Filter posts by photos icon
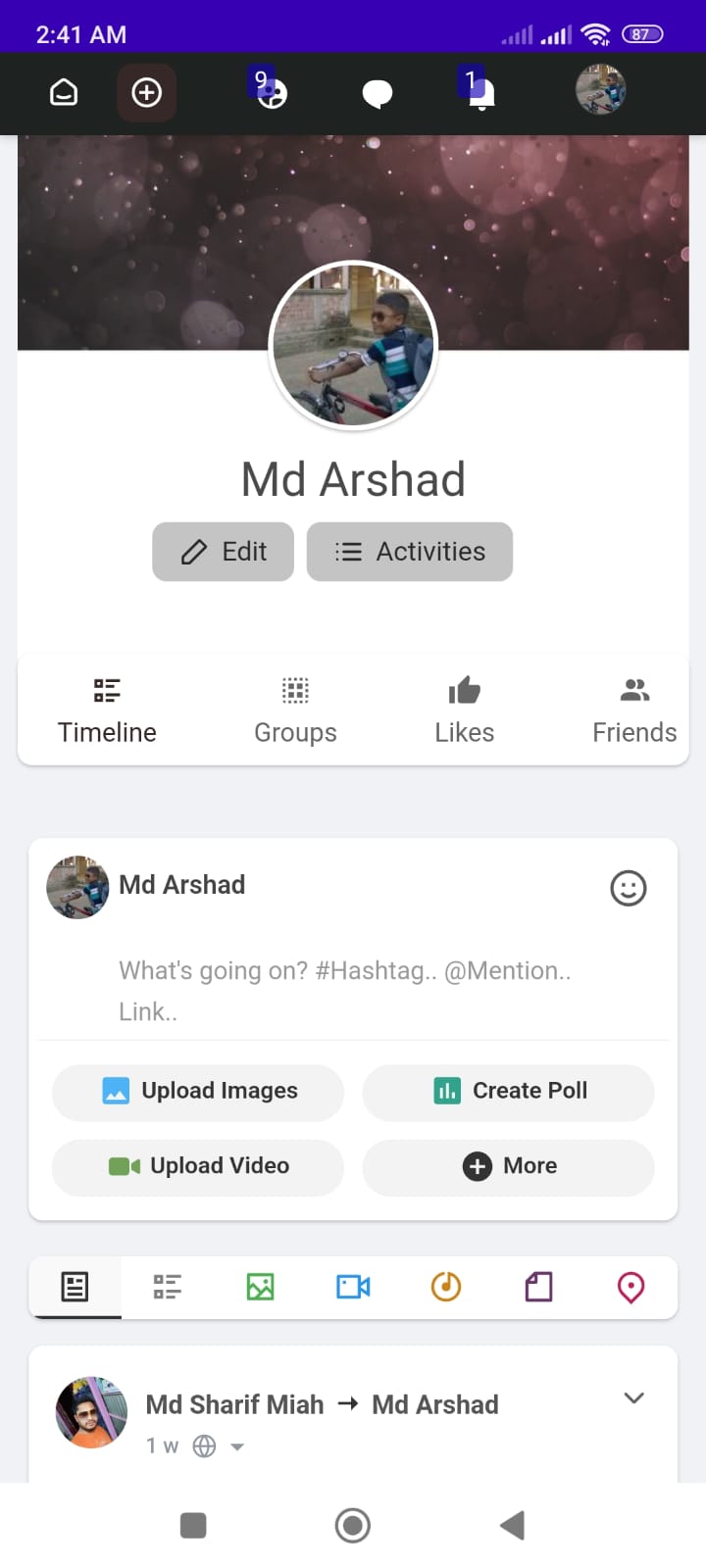 260,1287
